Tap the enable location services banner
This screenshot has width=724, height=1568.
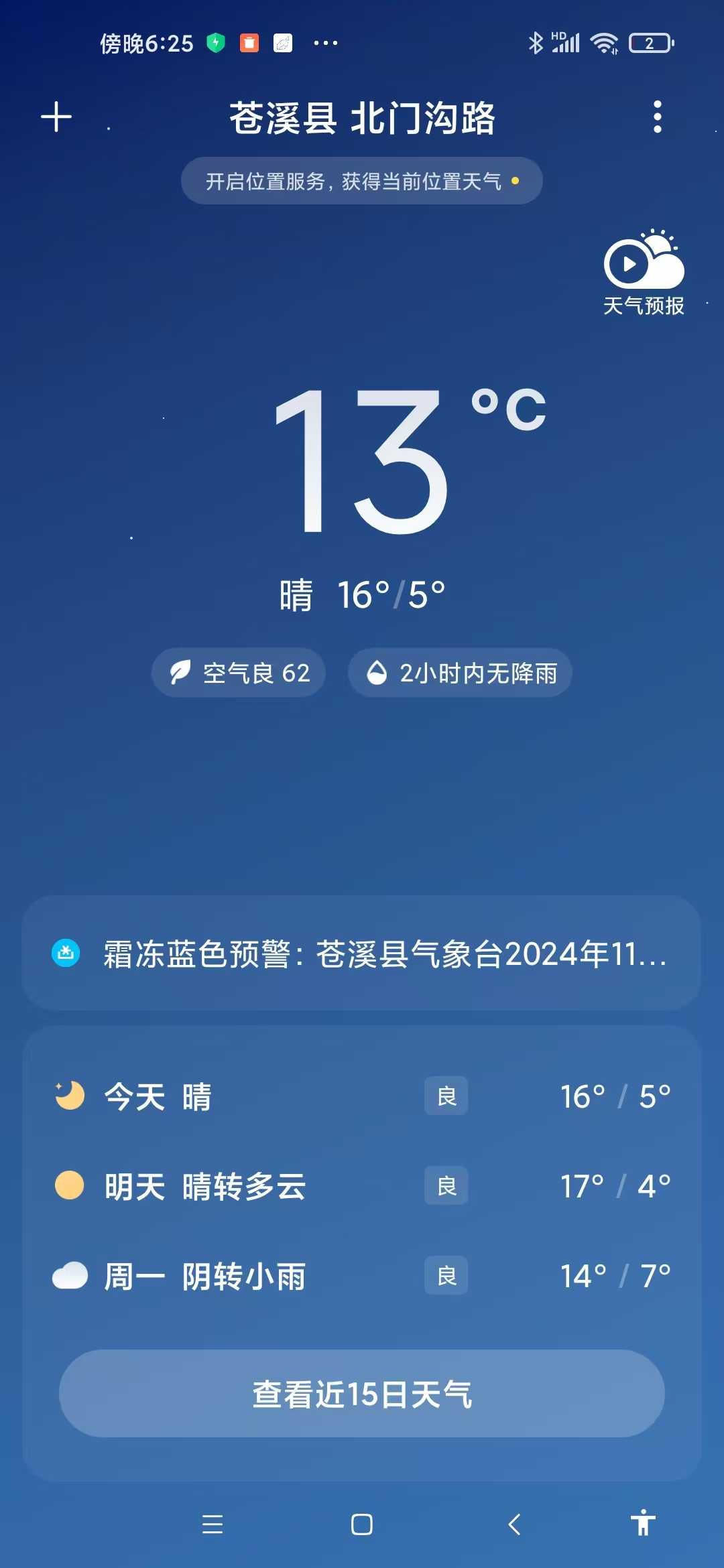[362, 181]
